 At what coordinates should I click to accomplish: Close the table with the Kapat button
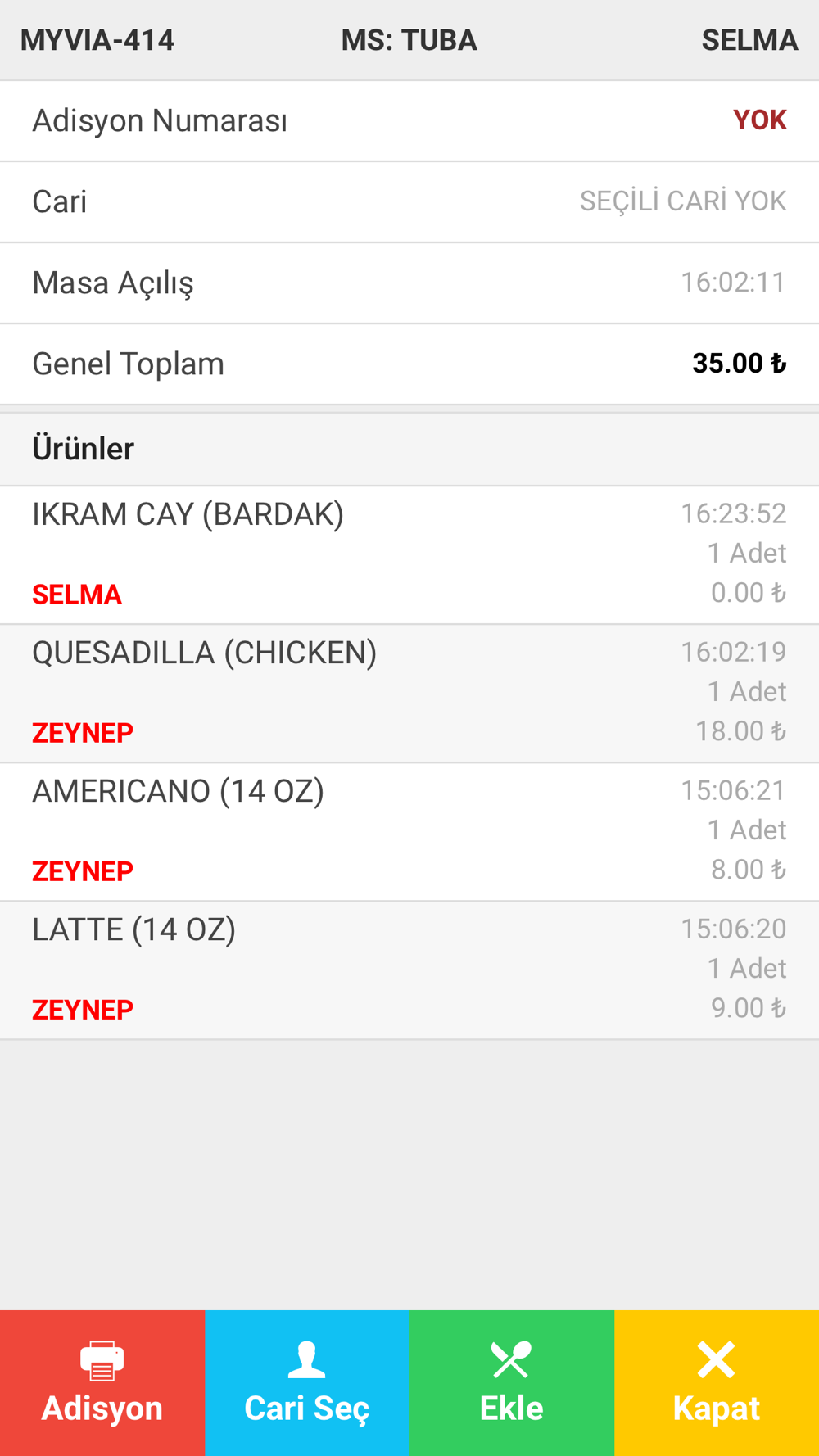click(717, 1383)
